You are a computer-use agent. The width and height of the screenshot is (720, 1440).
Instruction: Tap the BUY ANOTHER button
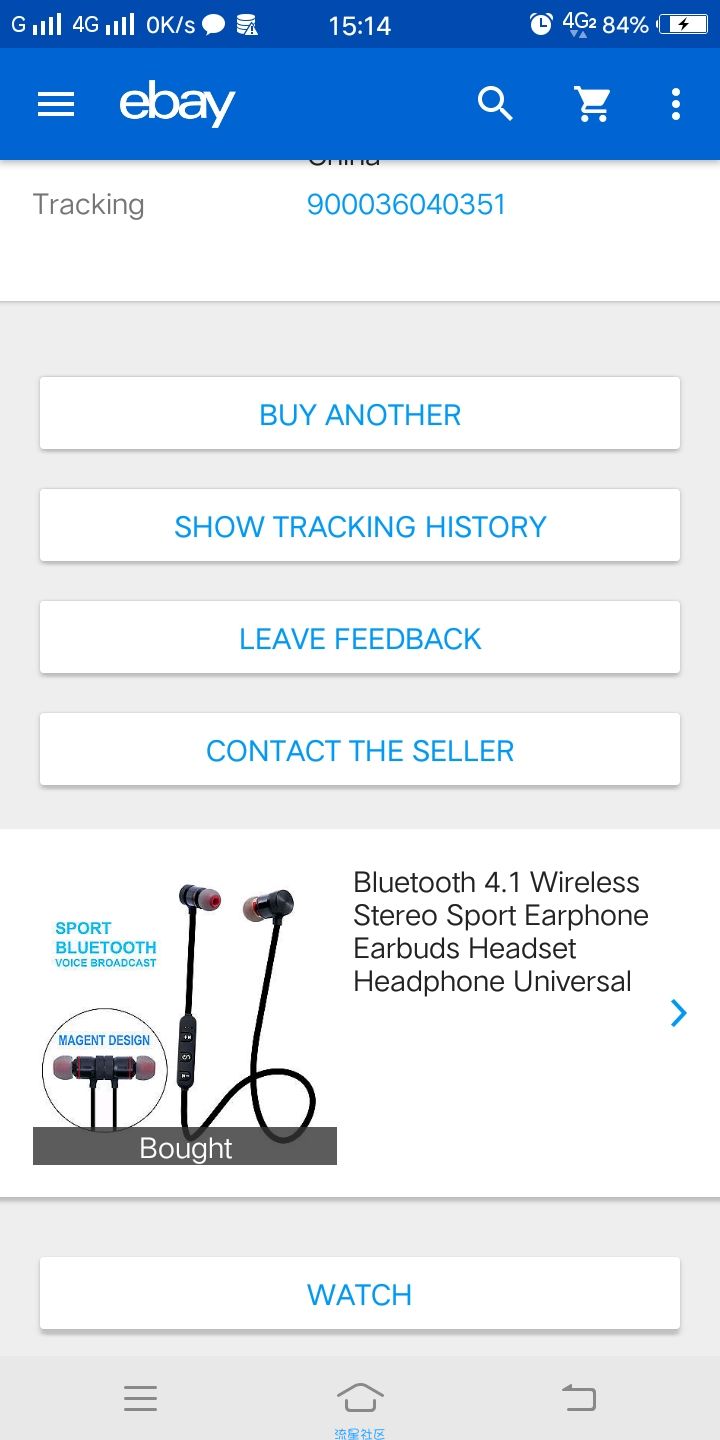point(360,413)
